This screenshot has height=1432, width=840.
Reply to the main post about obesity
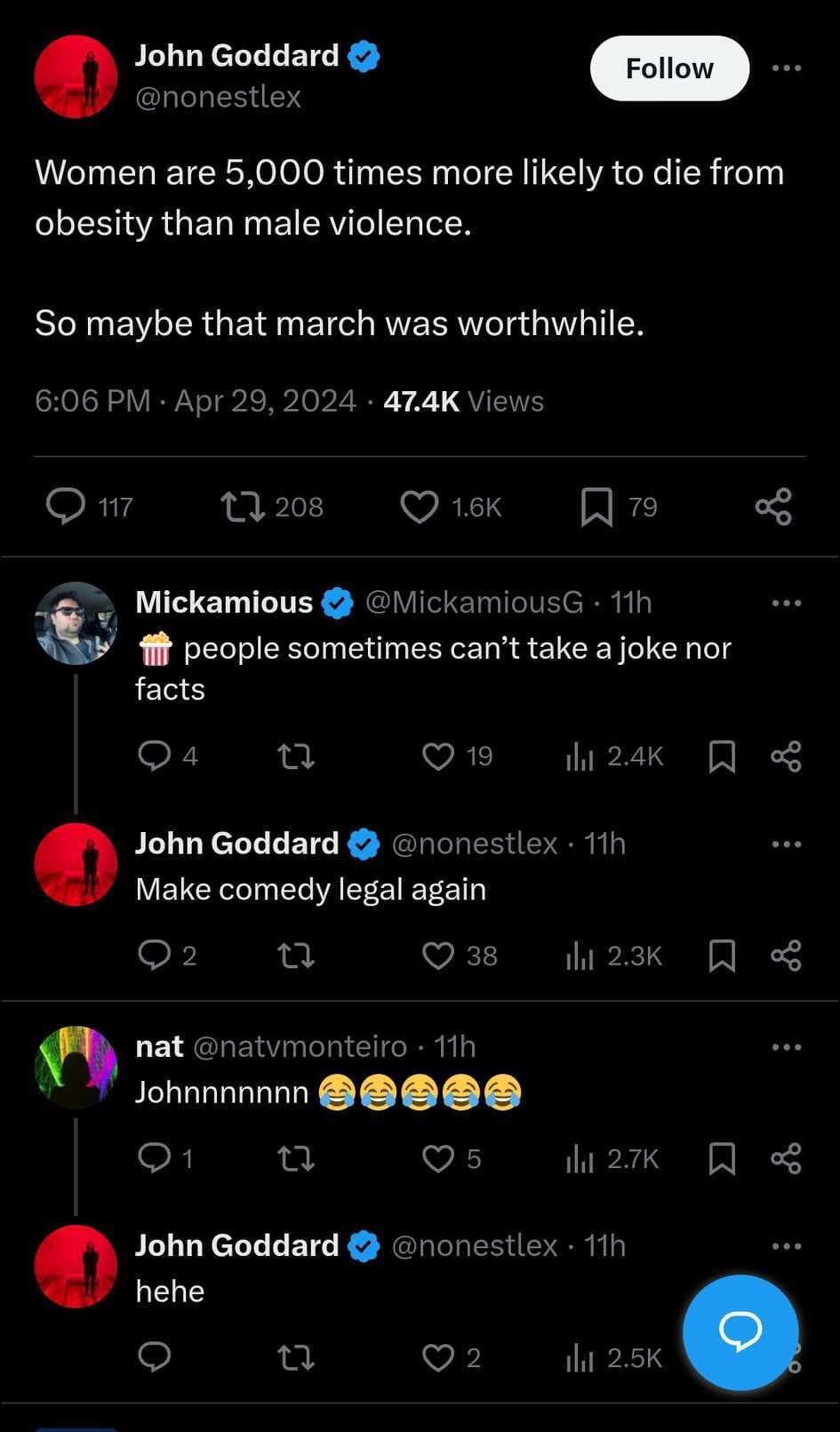pos(66,507)
